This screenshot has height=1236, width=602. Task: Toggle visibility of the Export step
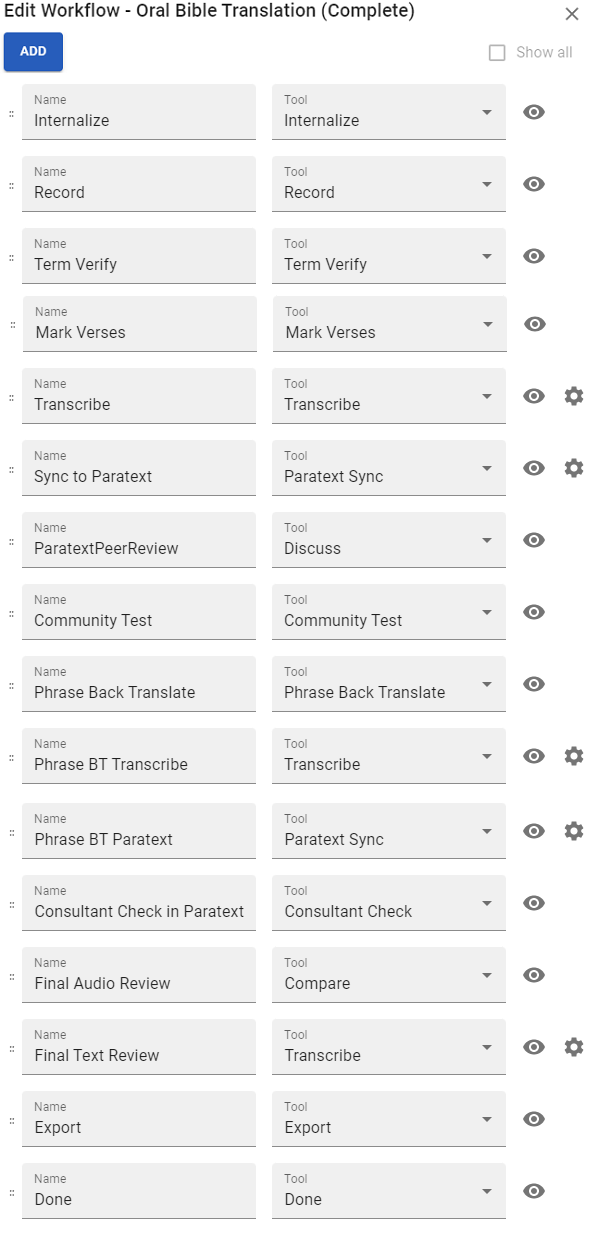click(534, 1119)
